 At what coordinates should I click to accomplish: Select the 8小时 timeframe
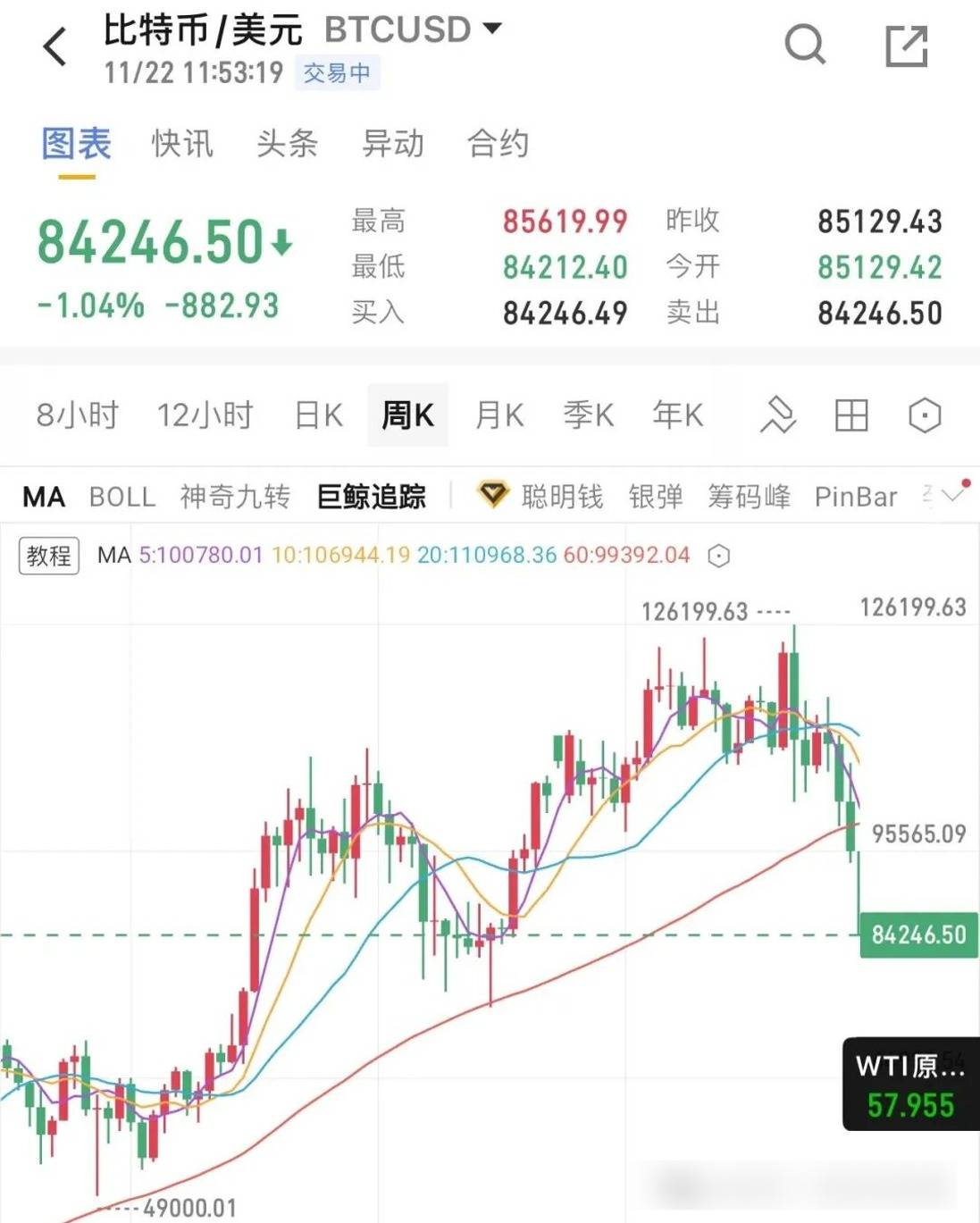click(77, 415)
